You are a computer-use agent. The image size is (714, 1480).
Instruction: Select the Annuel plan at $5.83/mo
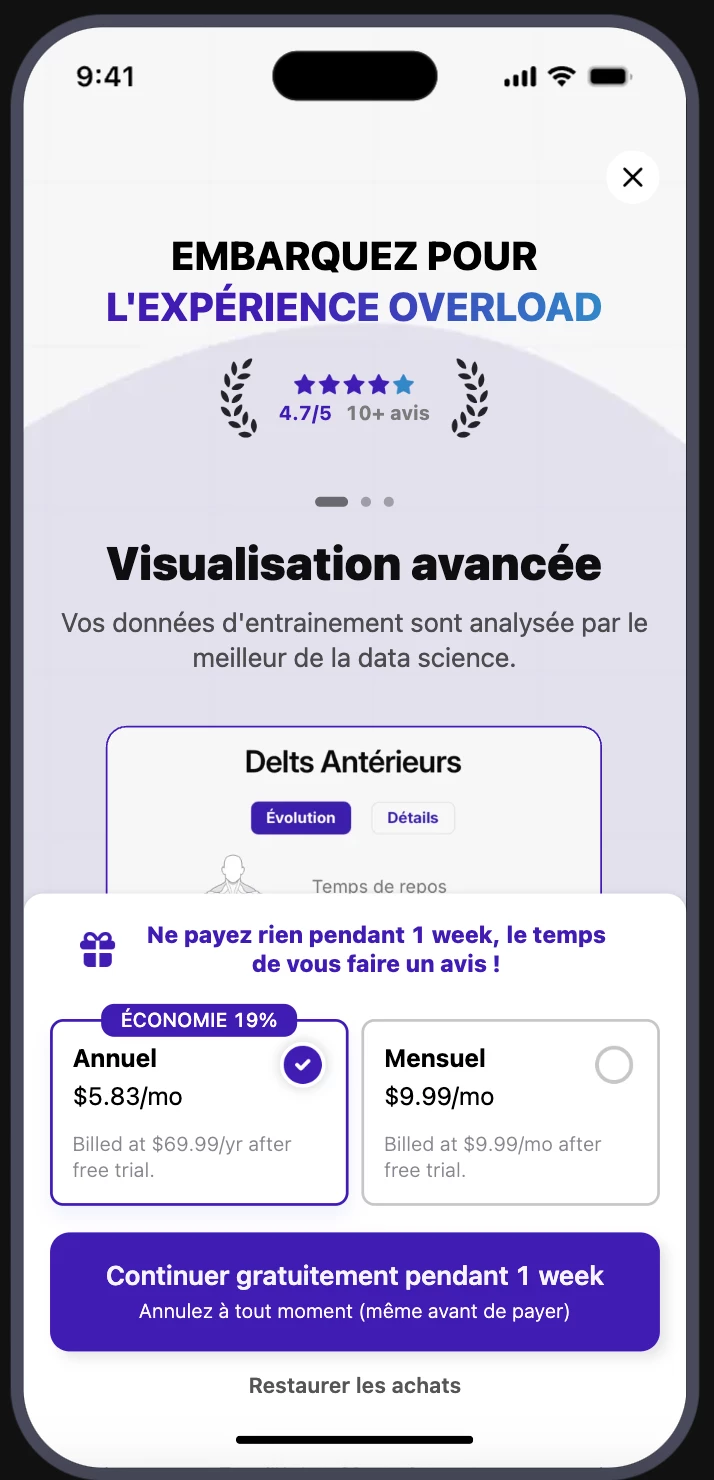click(199, 1112)
